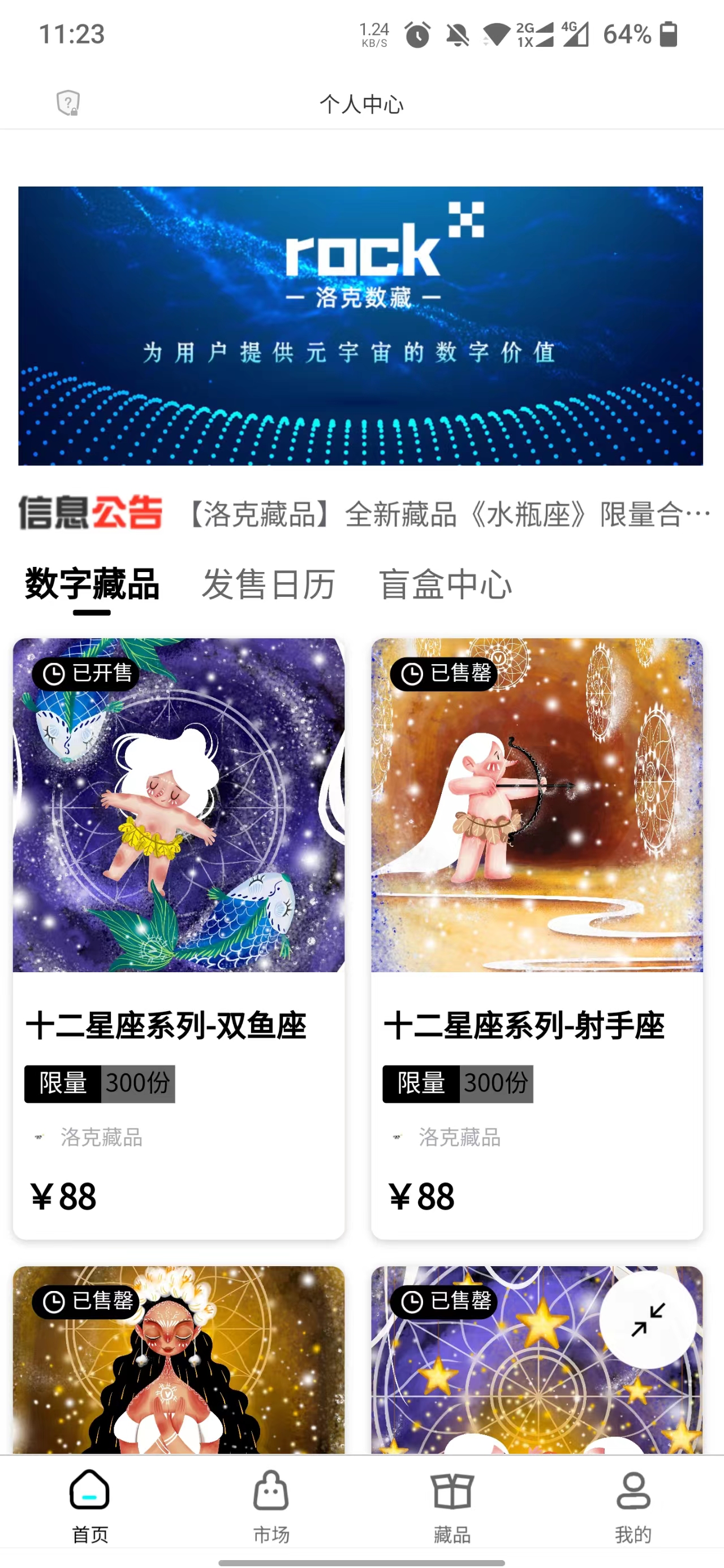Switch to the 市场 tab
Image resolution: width=724 pixels, height=1568 pixels.
pyautogui.click(x=271, y=1507)
